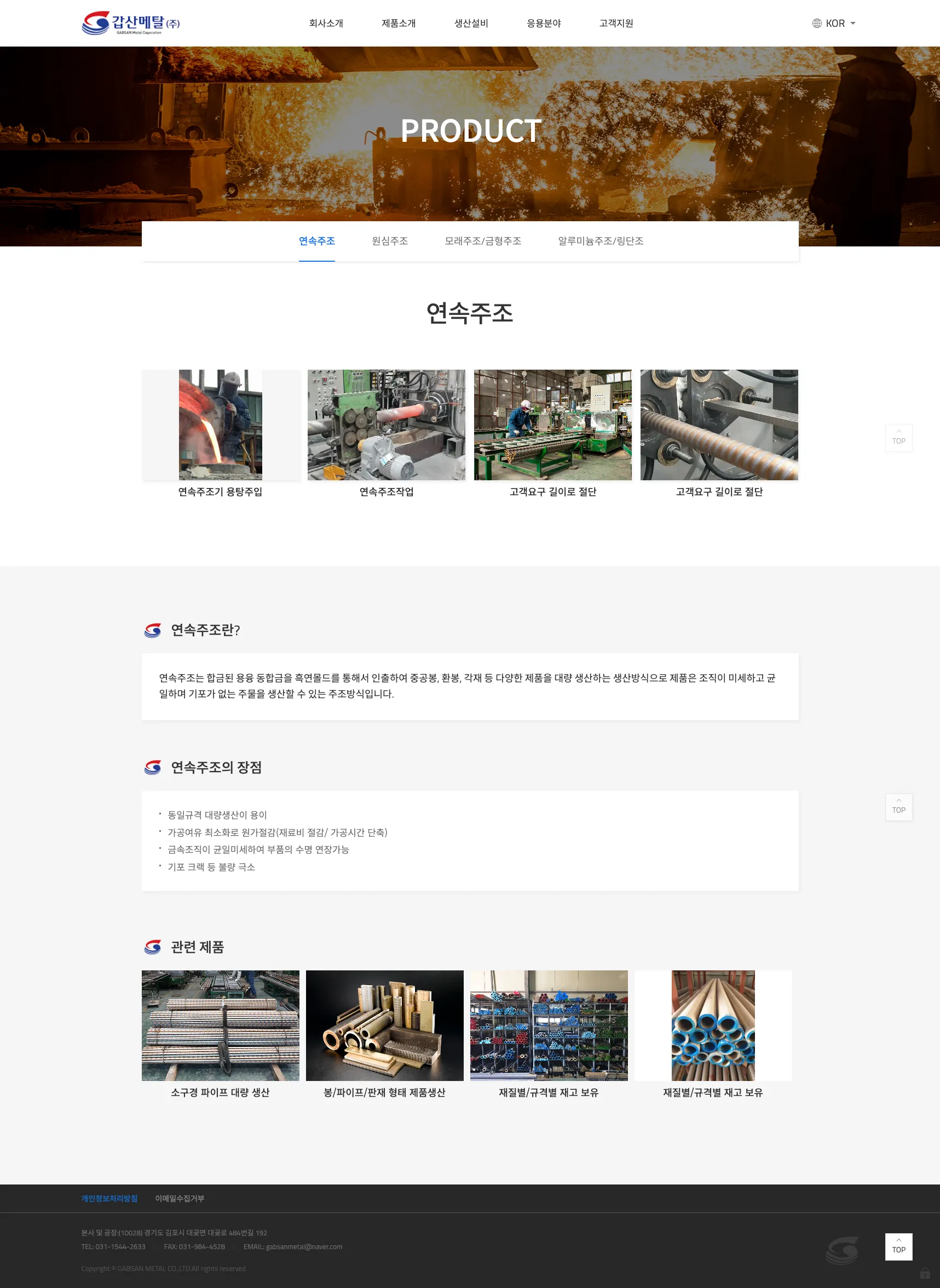Open 개인정보처리방침 link
This screenshot has height=1288, width=940.
pyautogui.click(x=109, y=1198)
